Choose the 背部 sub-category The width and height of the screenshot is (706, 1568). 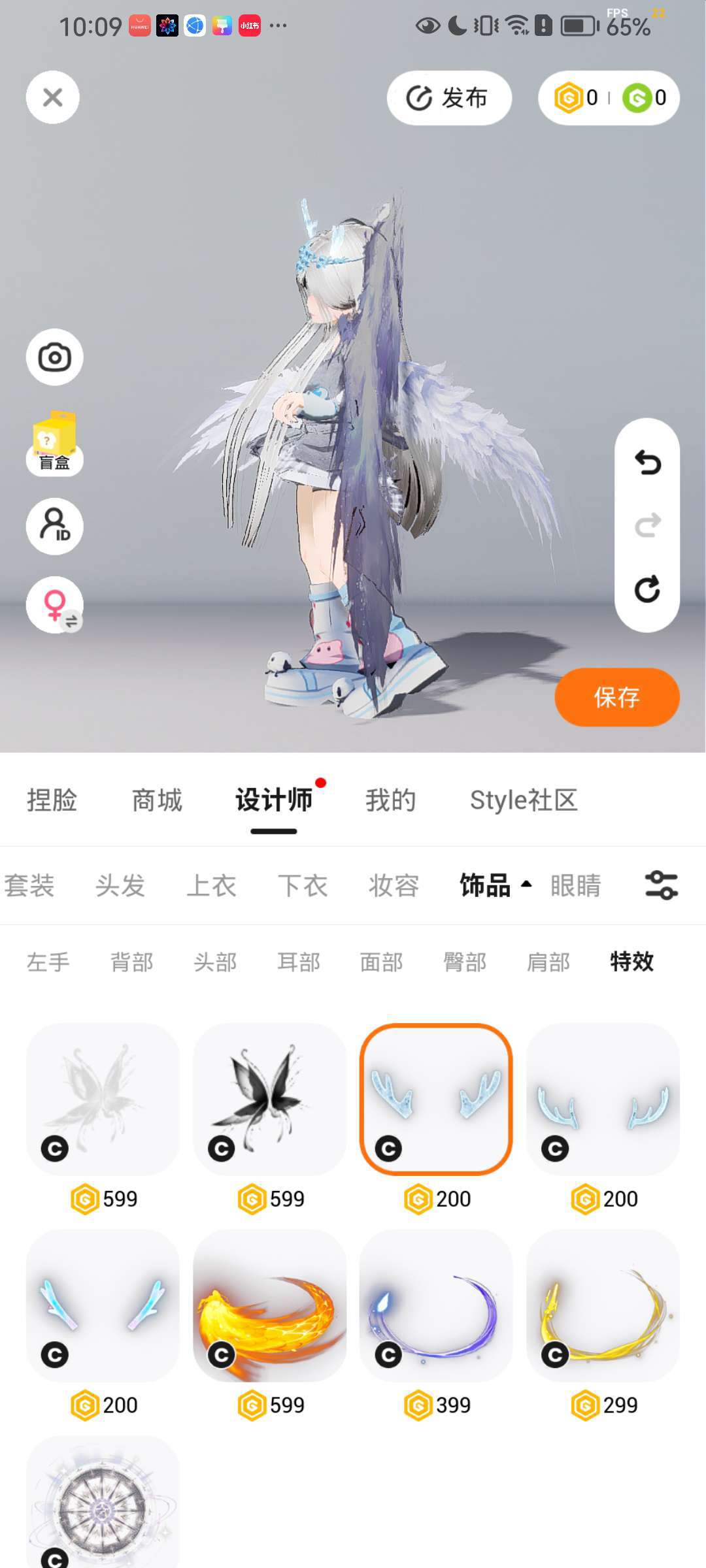131,962
